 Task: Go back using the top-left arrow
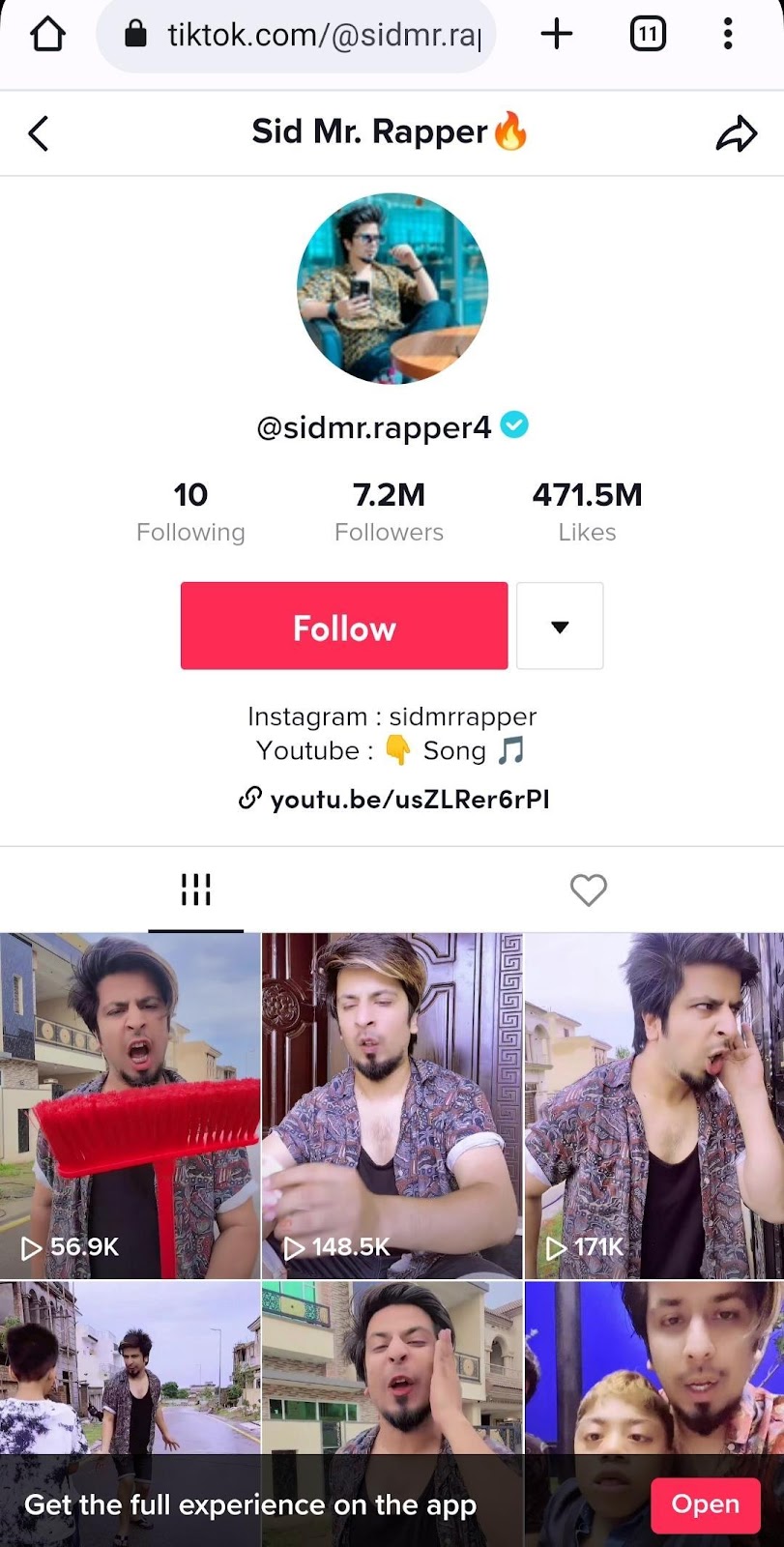[x=39, y=133]
